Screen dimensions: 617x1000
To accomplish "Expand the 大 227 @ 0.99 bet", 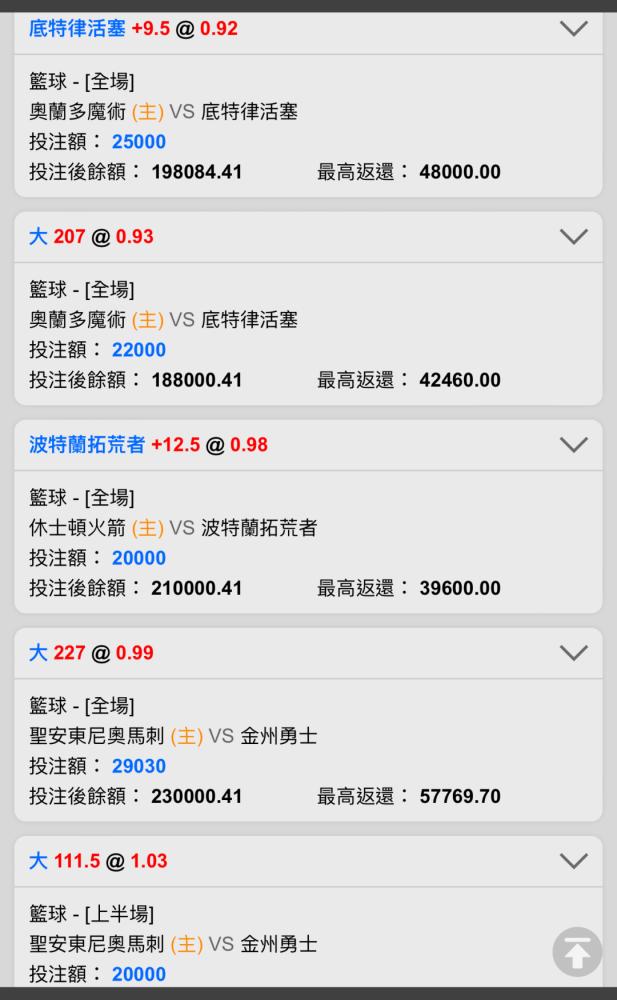I will pos(573,653).
